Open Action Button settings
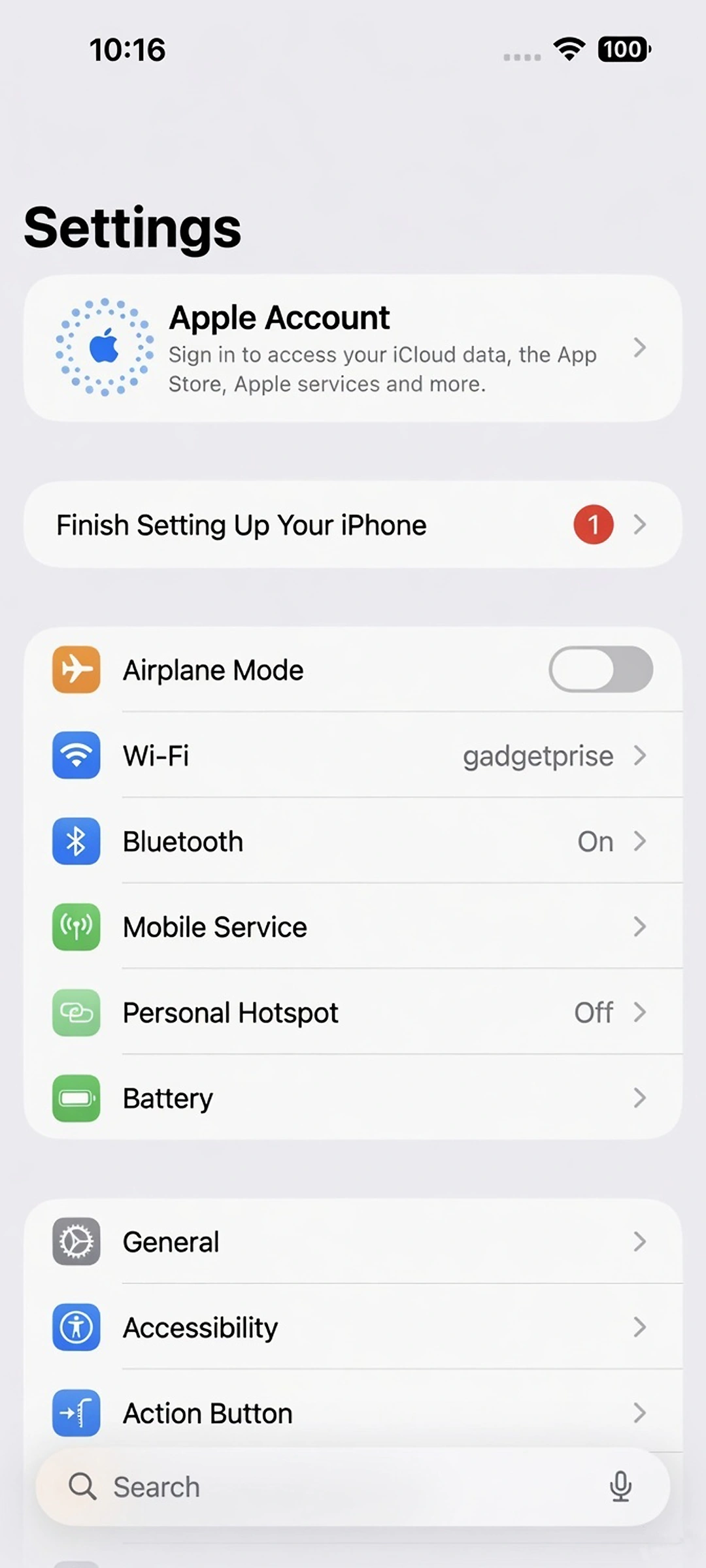706x1568 pixels. (x=353, y=1413)
